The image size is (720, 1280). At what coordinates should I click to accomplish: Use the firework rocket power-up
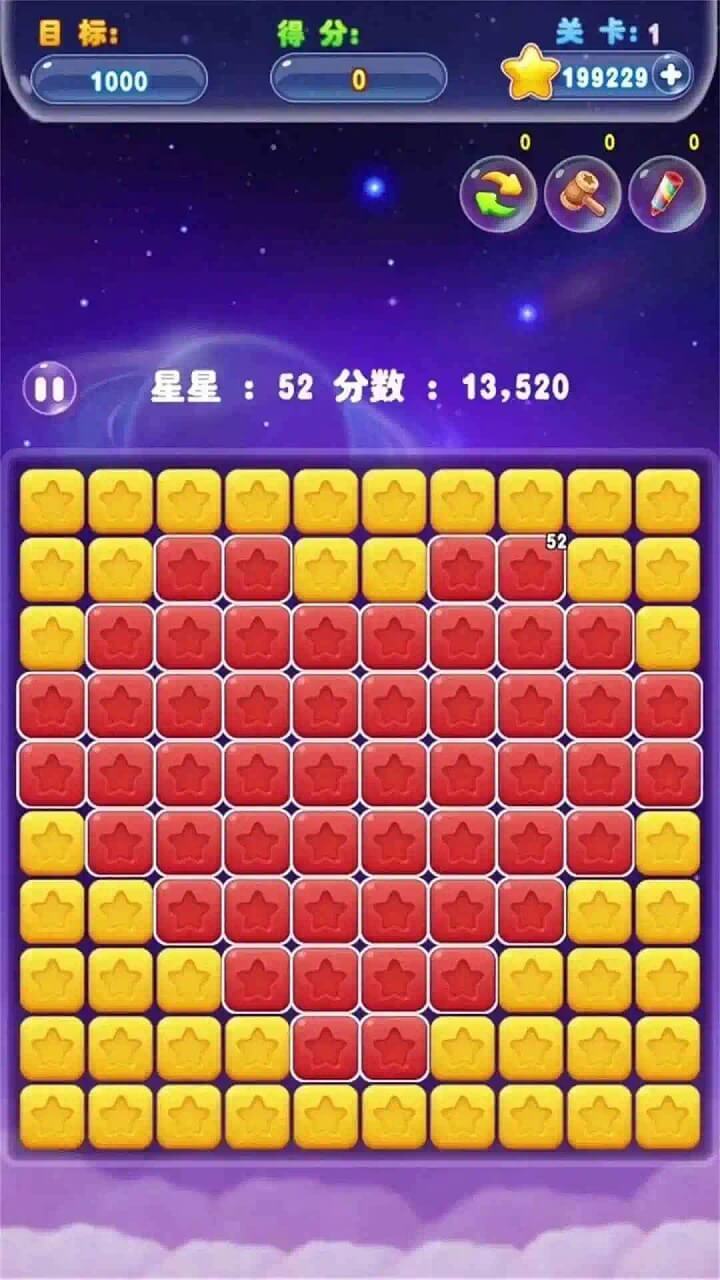coord(667,195)
